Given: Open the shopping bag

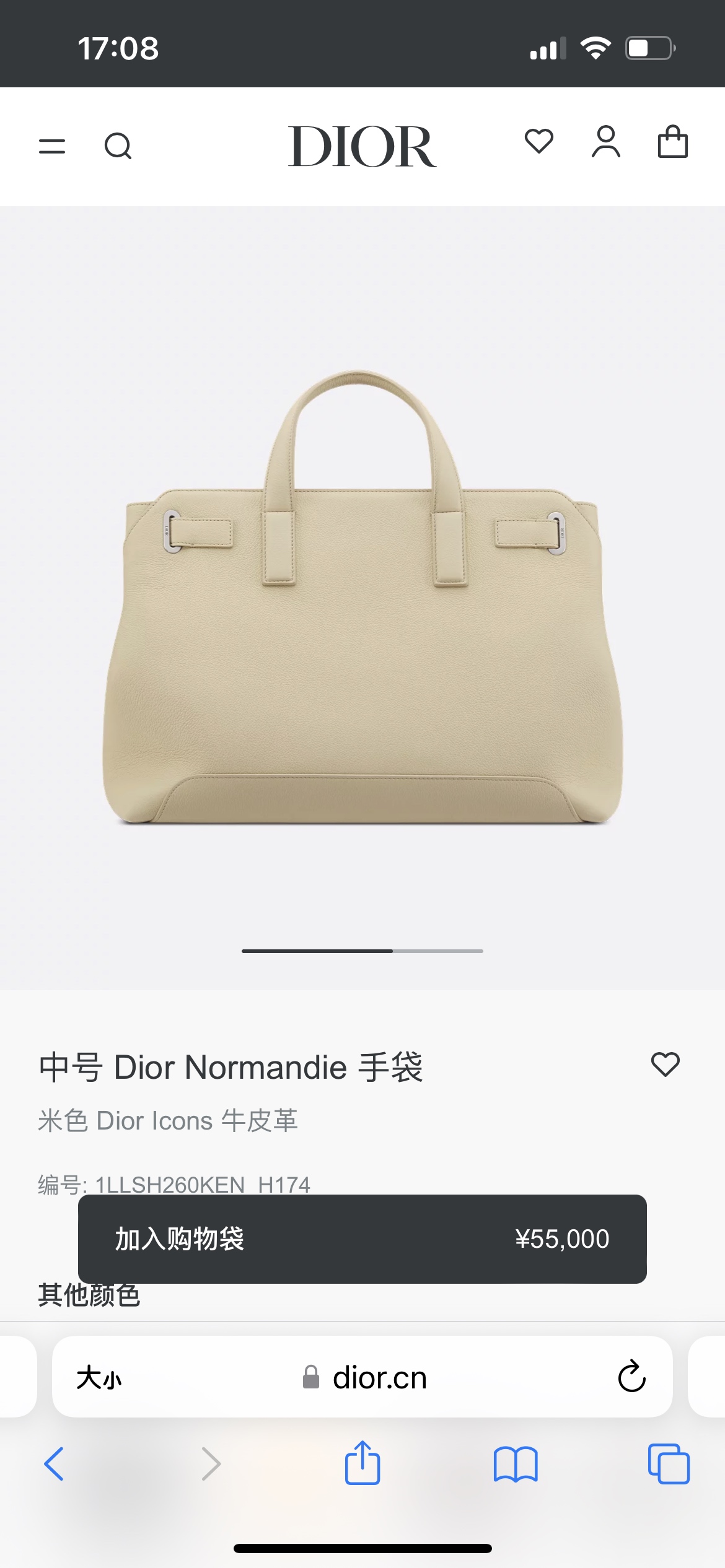Looking at the screenshot, I should tap(672, 142).
